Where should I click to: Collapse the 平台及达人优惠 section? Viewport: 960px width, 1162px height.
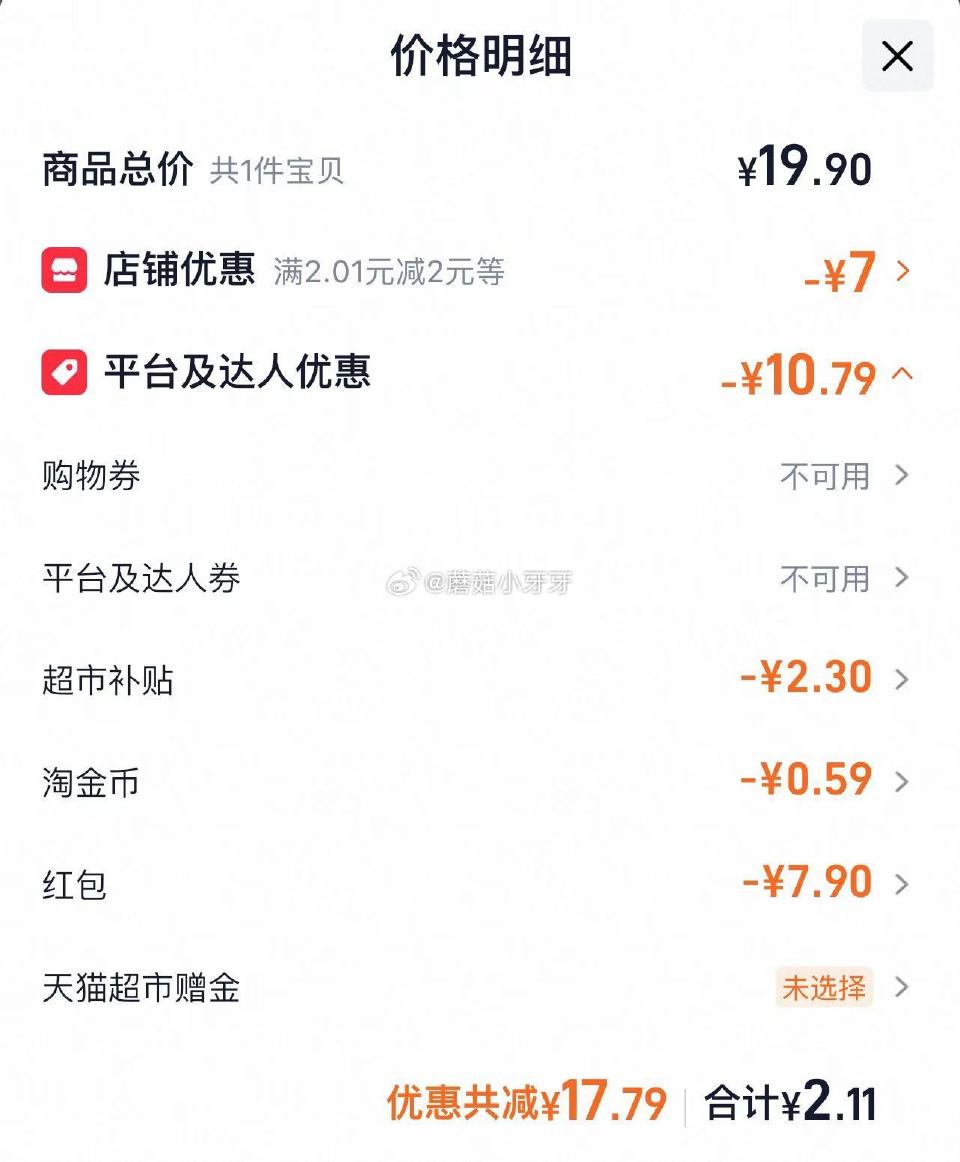coord(905,375)
